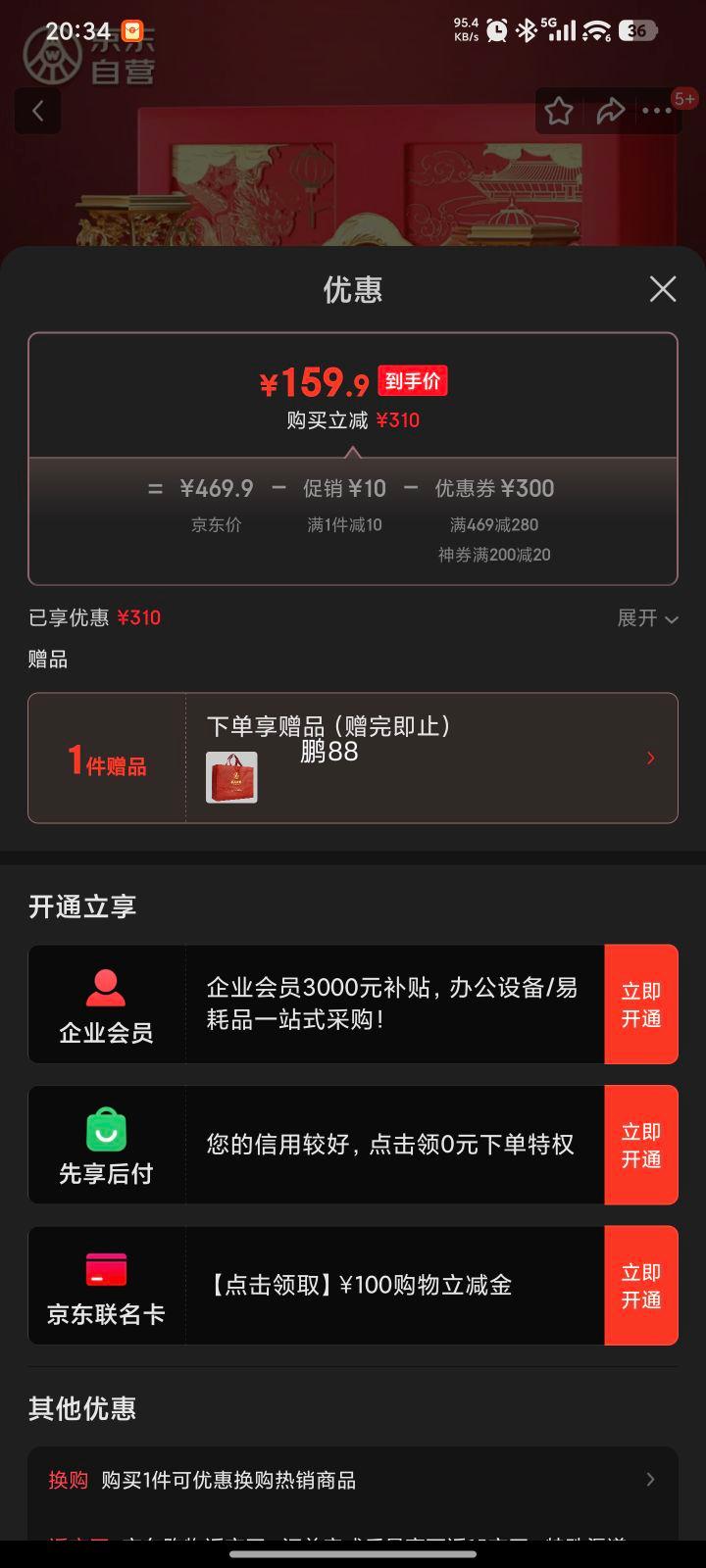Tap the 先享后付 green bag icon
The width and height of the screenshot is (706, 1568).
click(x=107, y=1132)
